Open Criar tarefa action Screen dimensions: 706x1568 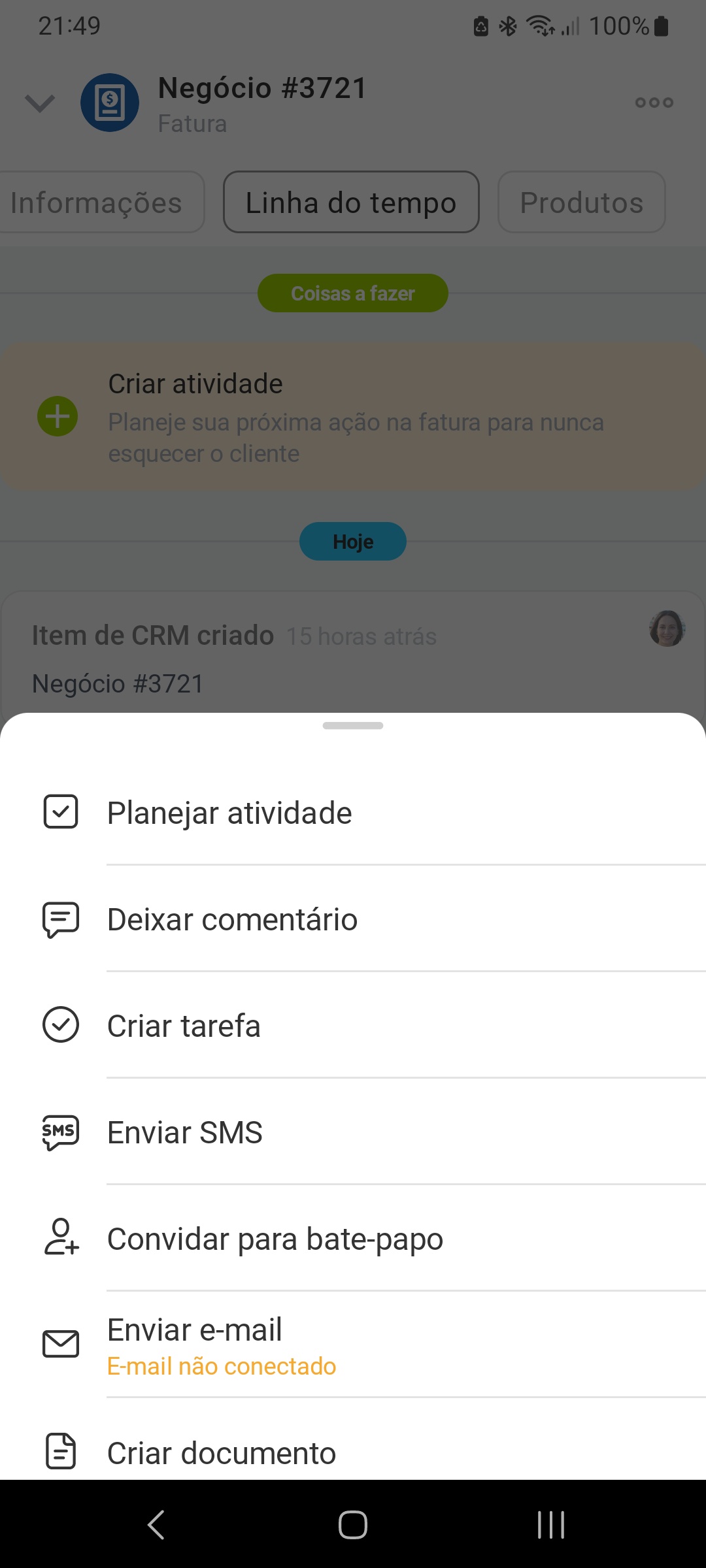(x=184, y=1026)
